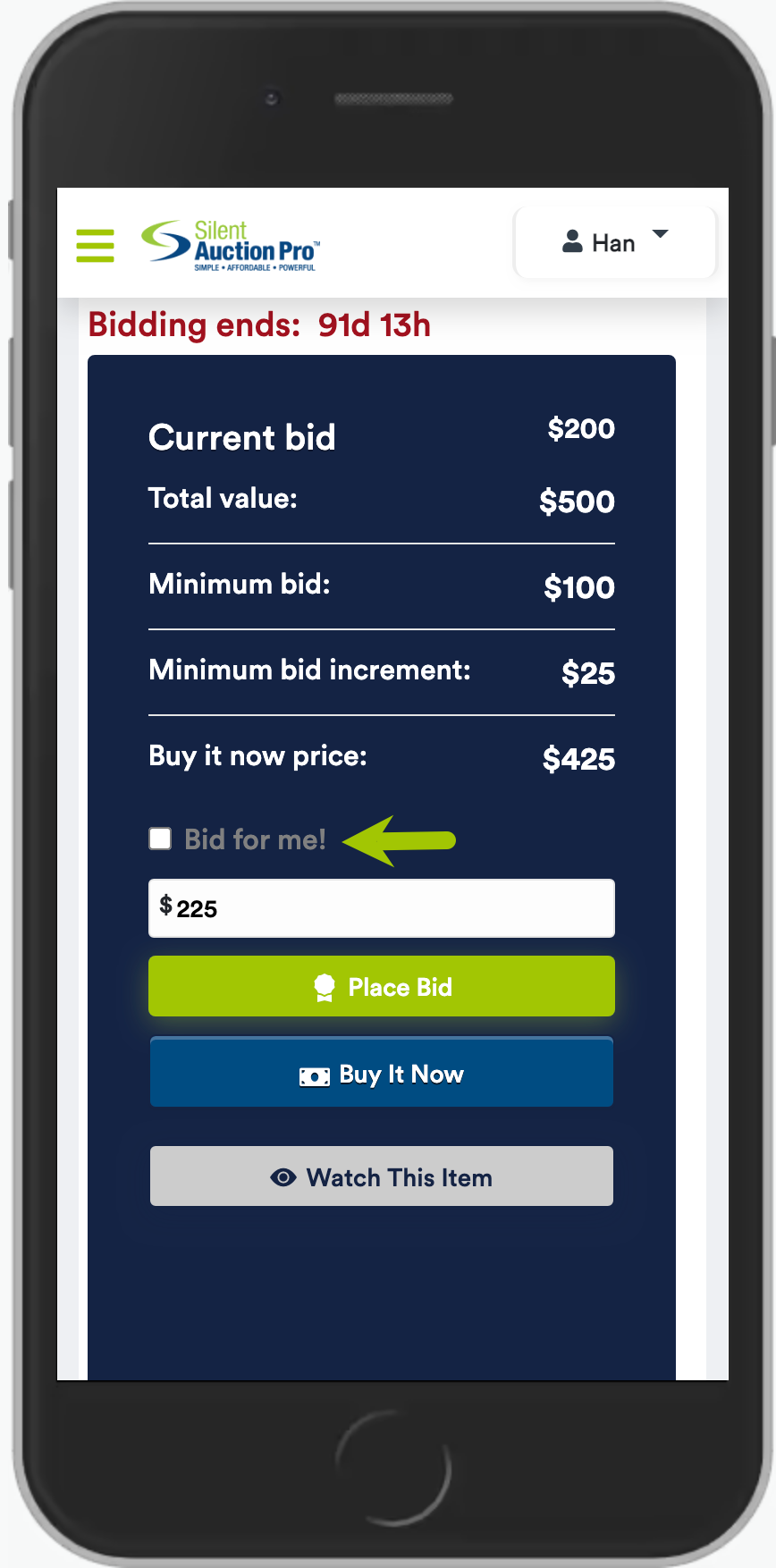Check the Bid for me! box
The image size is (776, 1568).
click(160, 839)
